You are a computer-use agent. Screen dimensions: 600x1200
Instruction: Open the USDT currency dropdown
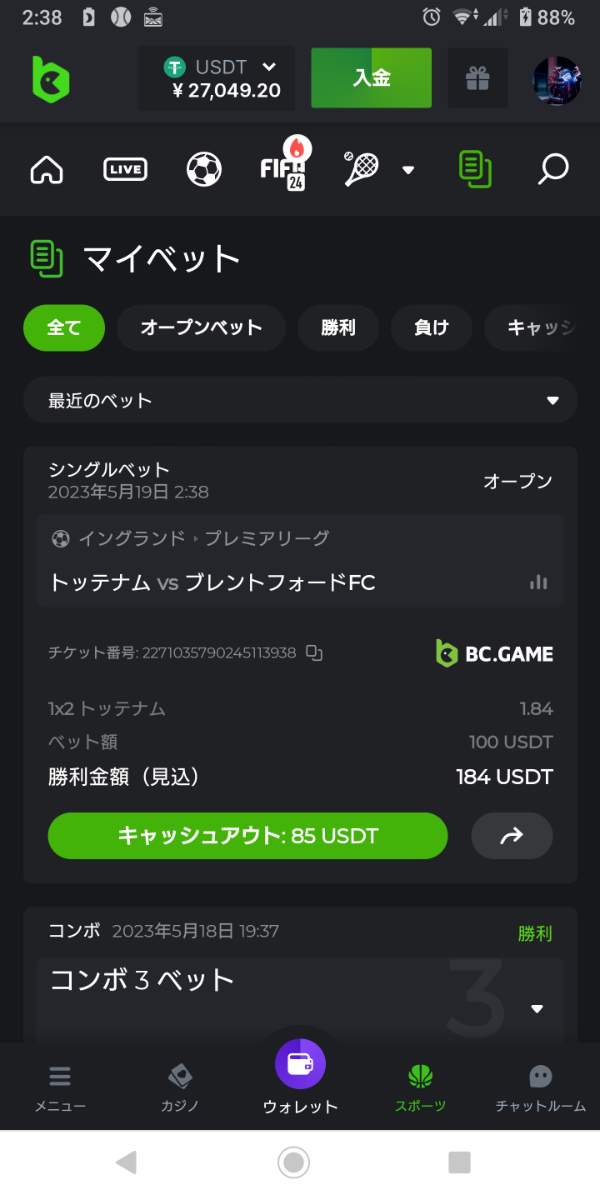[x=222, y=78]
